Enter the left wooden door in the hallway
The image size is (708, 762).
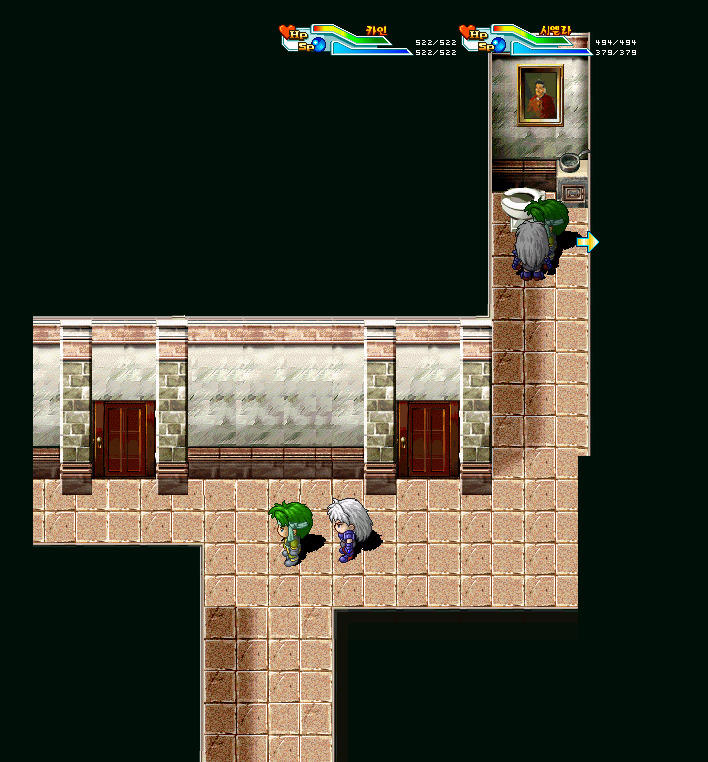tap(124, 438)
